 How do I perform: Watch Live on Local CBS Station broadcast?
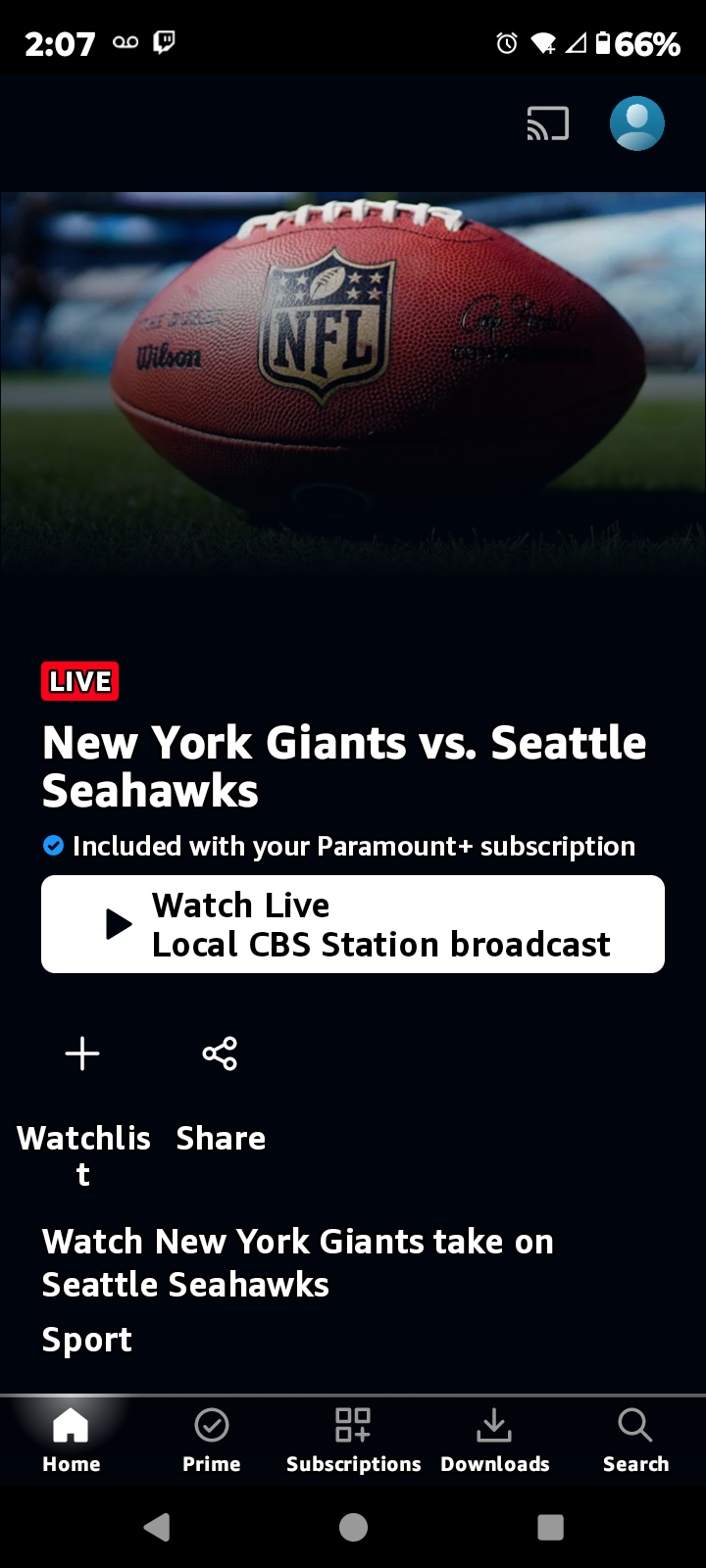[353, 924]
